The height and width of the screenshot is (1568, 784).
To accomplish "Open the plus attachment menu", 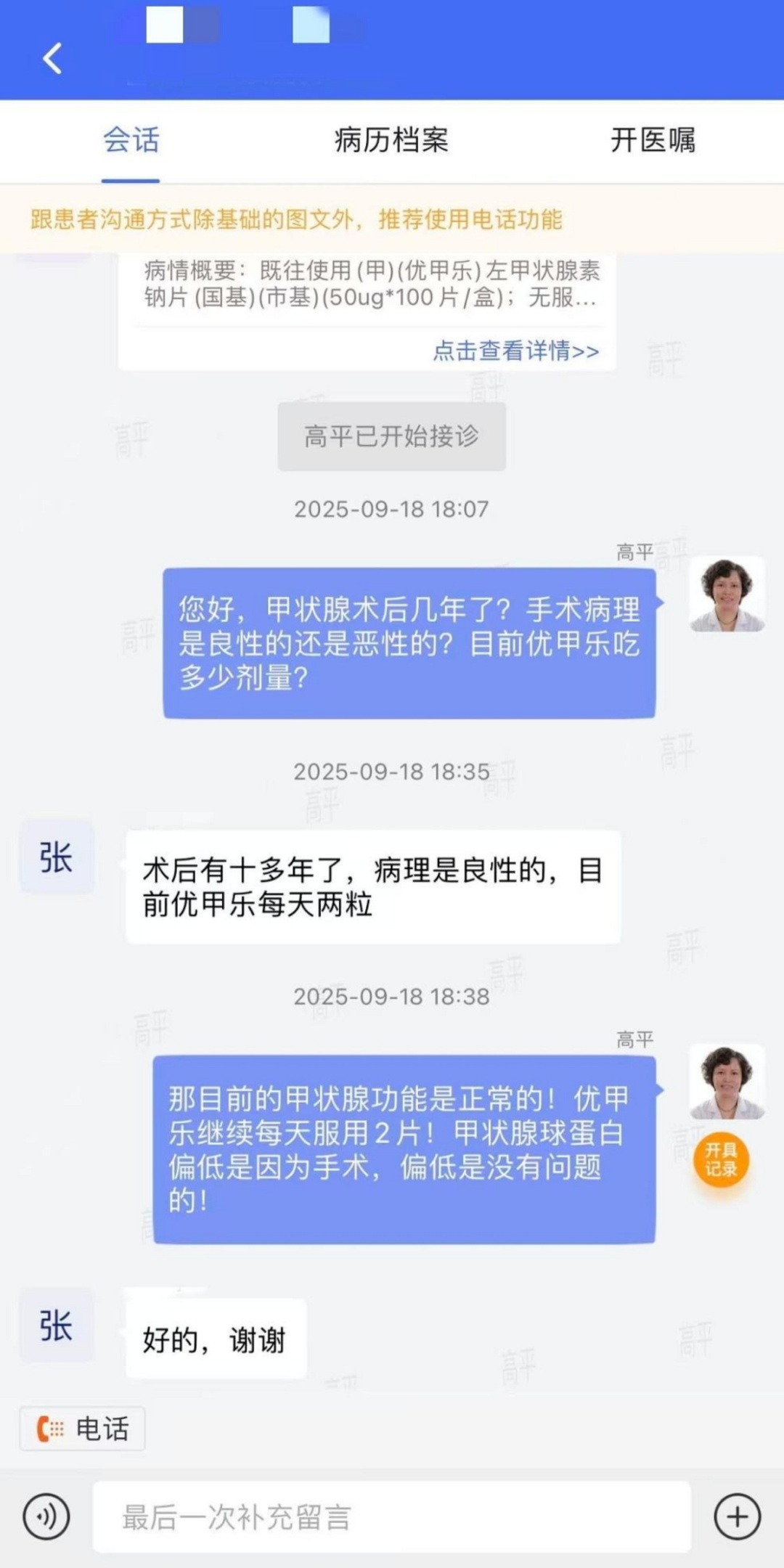I will tap(737, 1516).
